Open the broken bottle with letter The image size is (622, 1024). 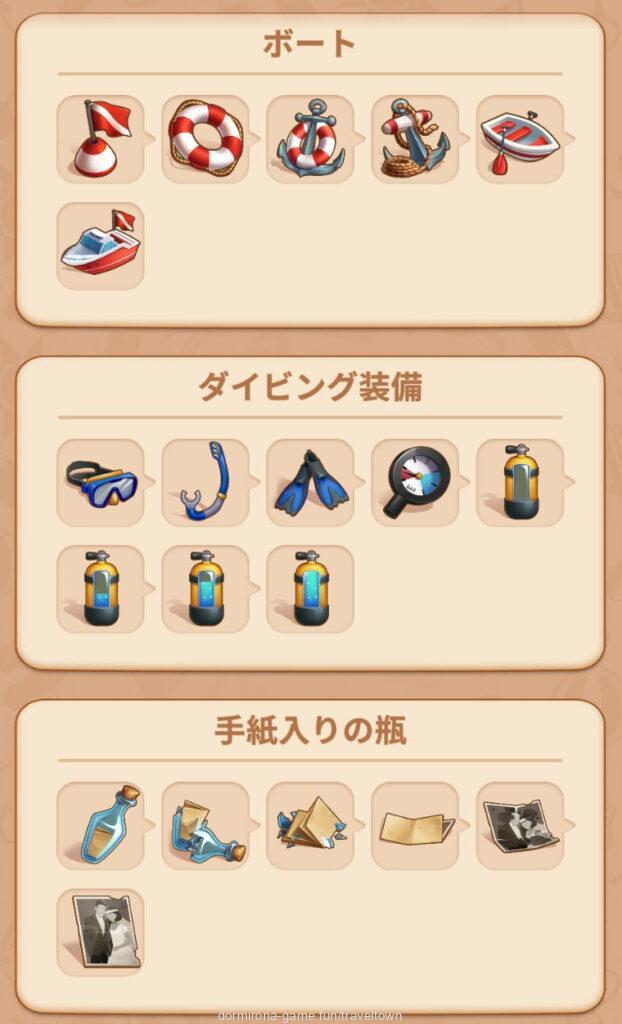(205, 825)
